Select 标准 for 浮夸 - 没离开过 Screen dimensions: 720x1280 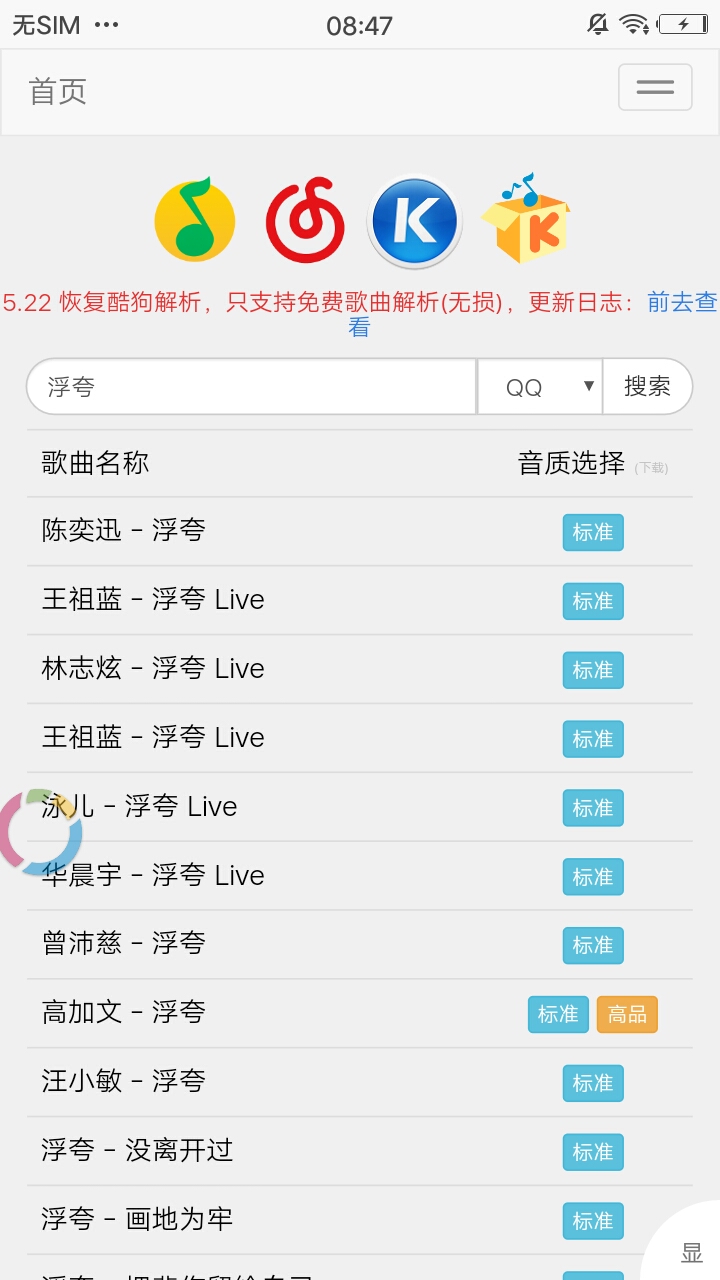[x=593, y=1152]
